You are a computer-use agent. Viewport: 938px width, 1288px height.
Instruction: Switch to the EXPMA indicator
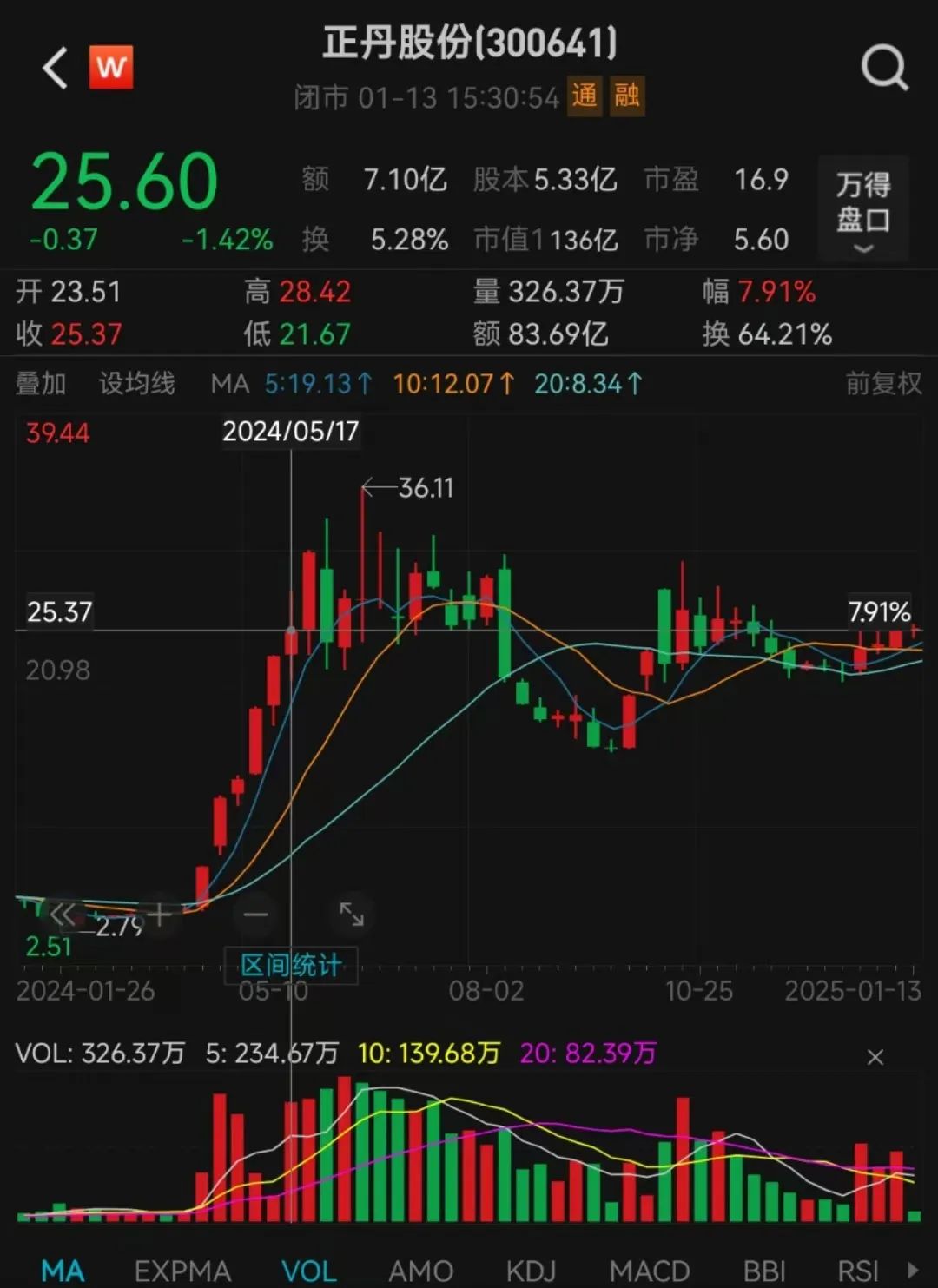pos(182,1271)
